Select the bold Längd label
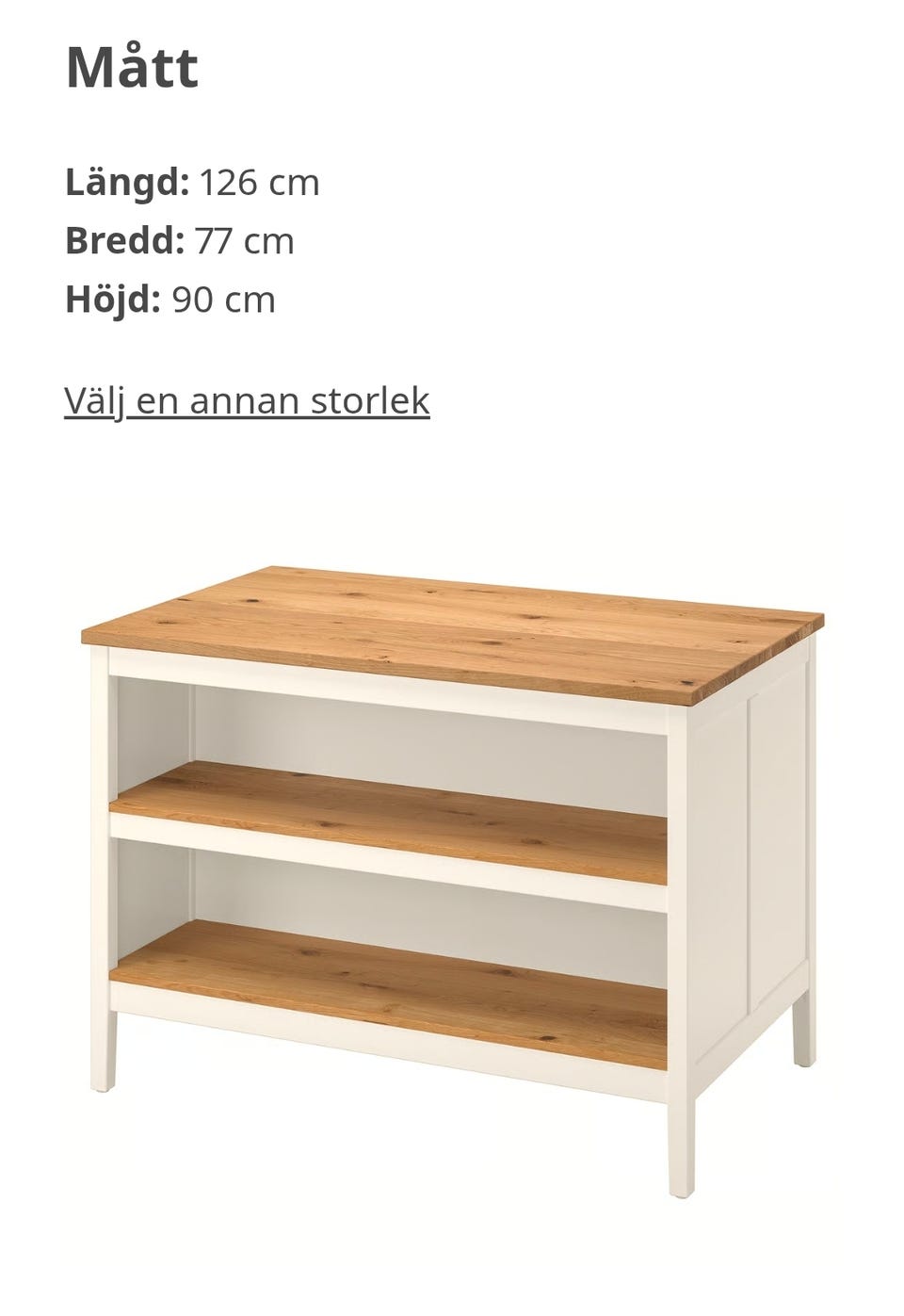 click(127, 185)
